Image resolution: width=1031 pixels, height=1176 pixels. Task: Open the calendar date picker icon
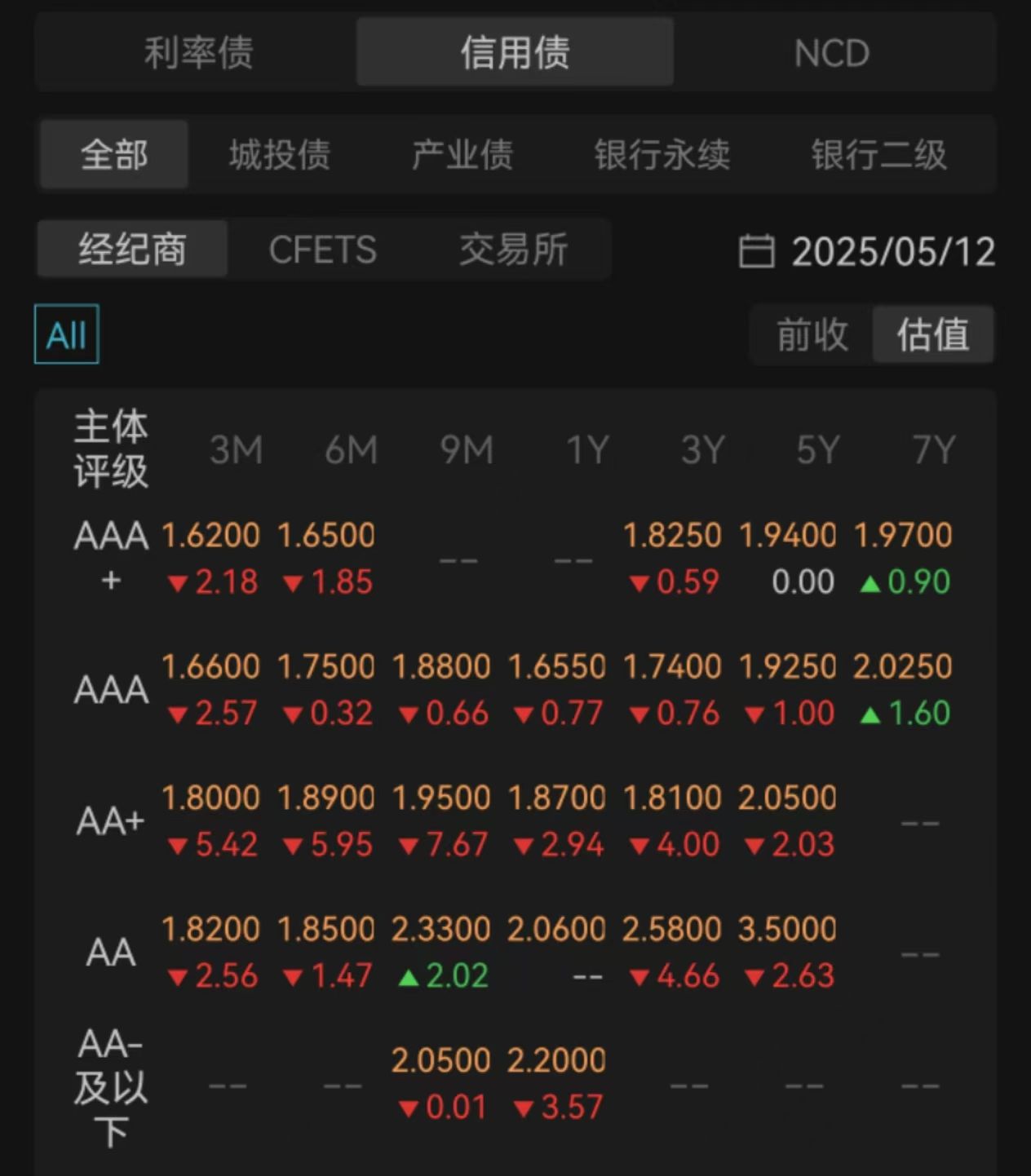pyautogui.click(x=757, y=252)
